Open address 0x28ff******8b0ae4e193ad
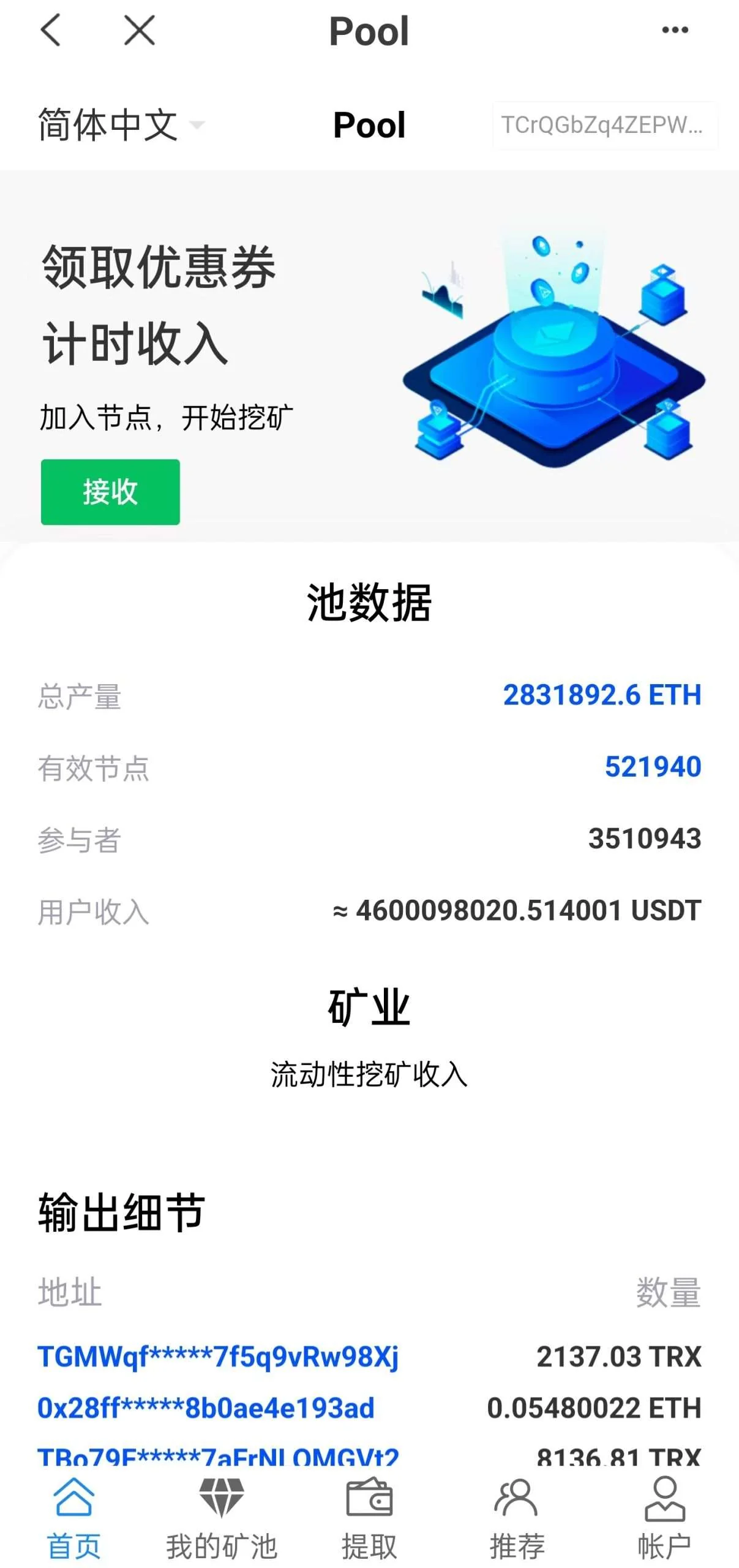 [206, 1408]
